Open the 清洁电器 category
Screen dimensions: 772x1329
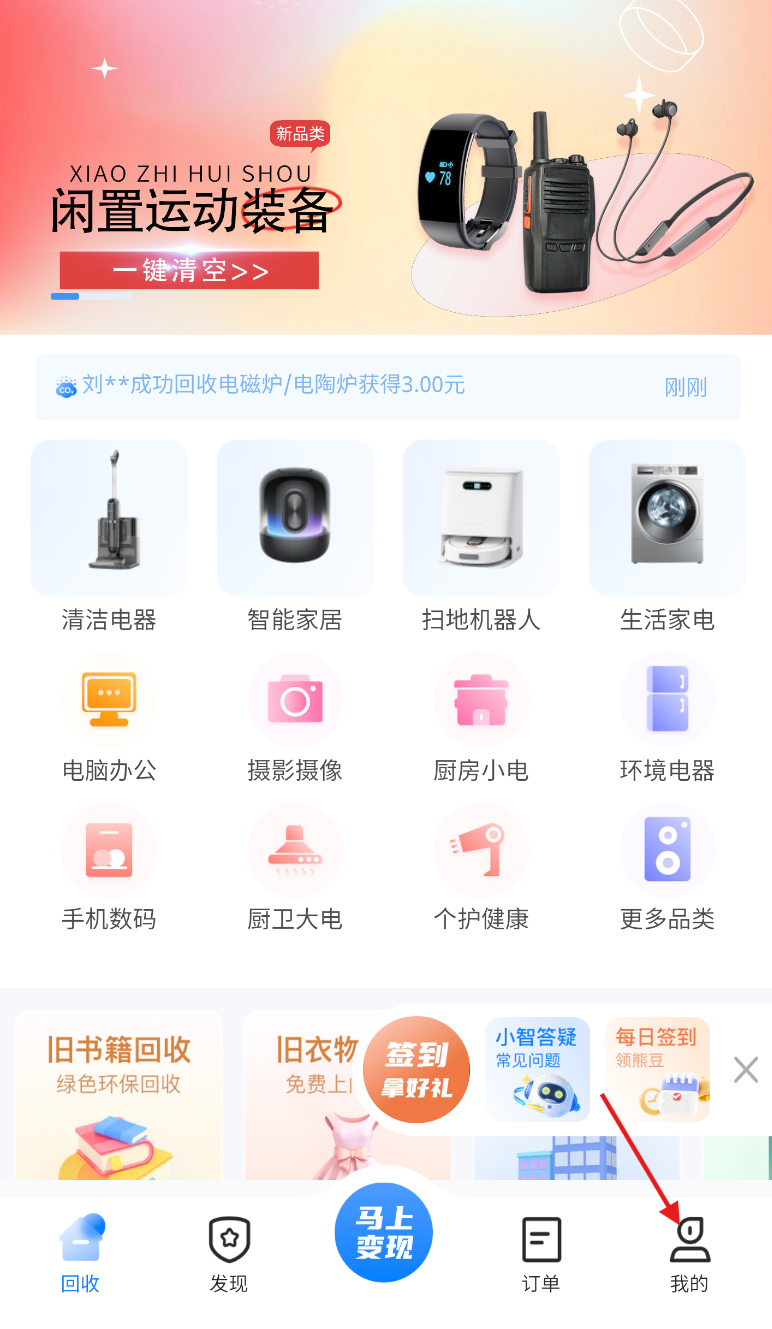click(x=109, y=537)
